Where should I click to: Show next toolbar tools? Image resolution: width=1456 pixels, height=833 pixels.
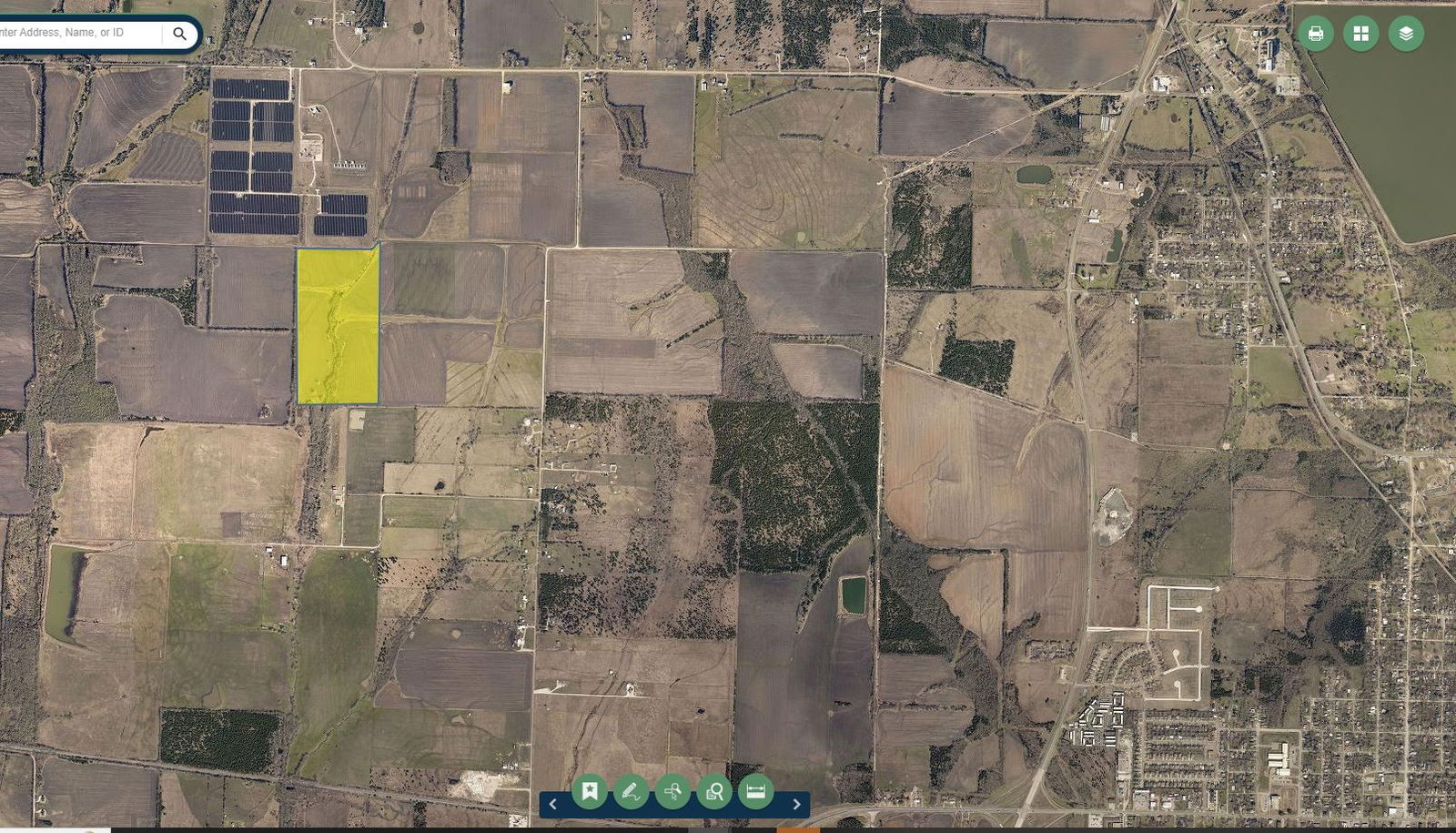click(x=796, y=804)
